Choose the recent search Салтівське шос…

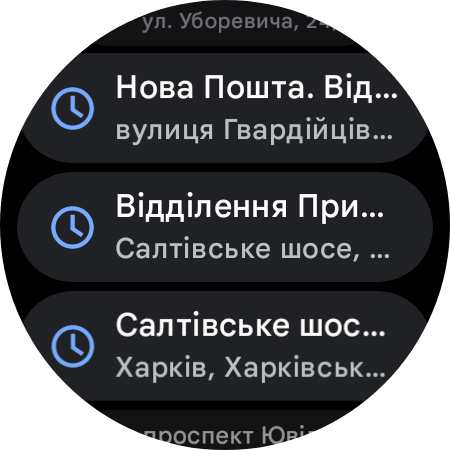(x=225, y=346)
